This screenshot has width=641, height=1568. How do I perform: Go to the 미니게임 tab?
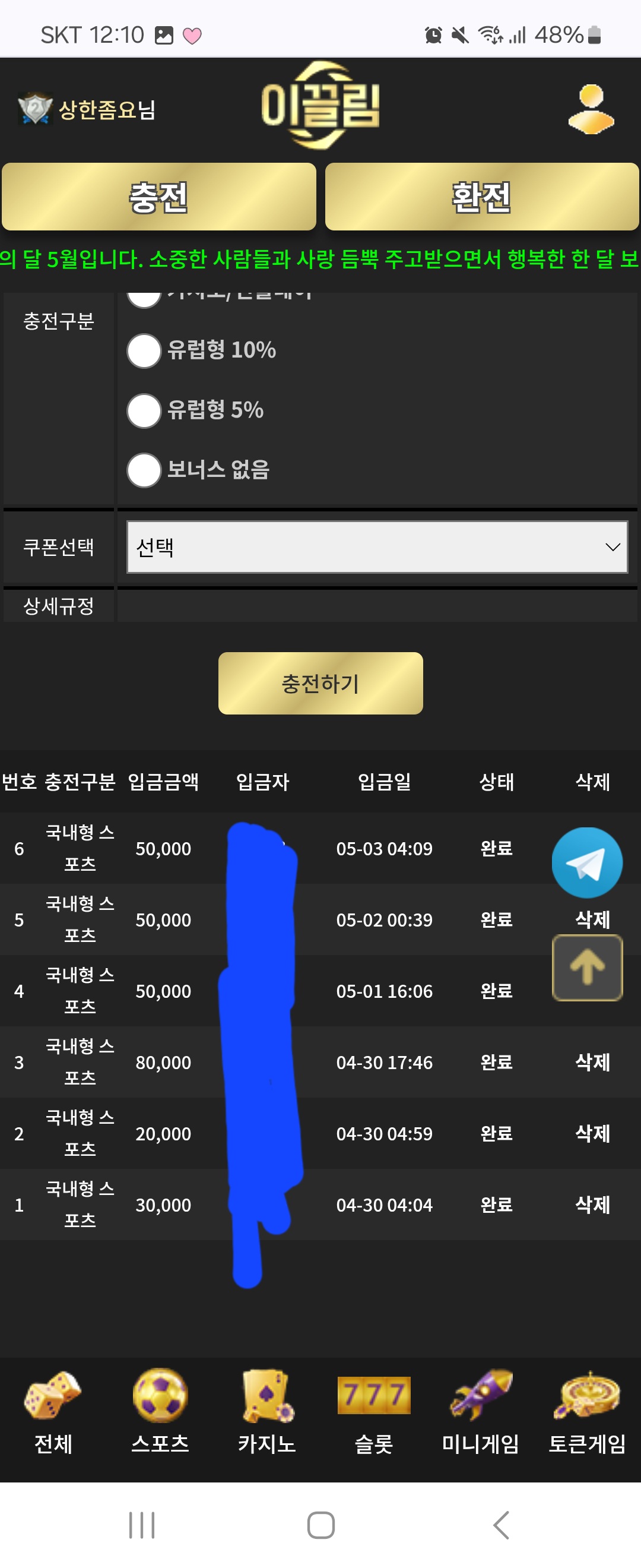[480, 1412]
